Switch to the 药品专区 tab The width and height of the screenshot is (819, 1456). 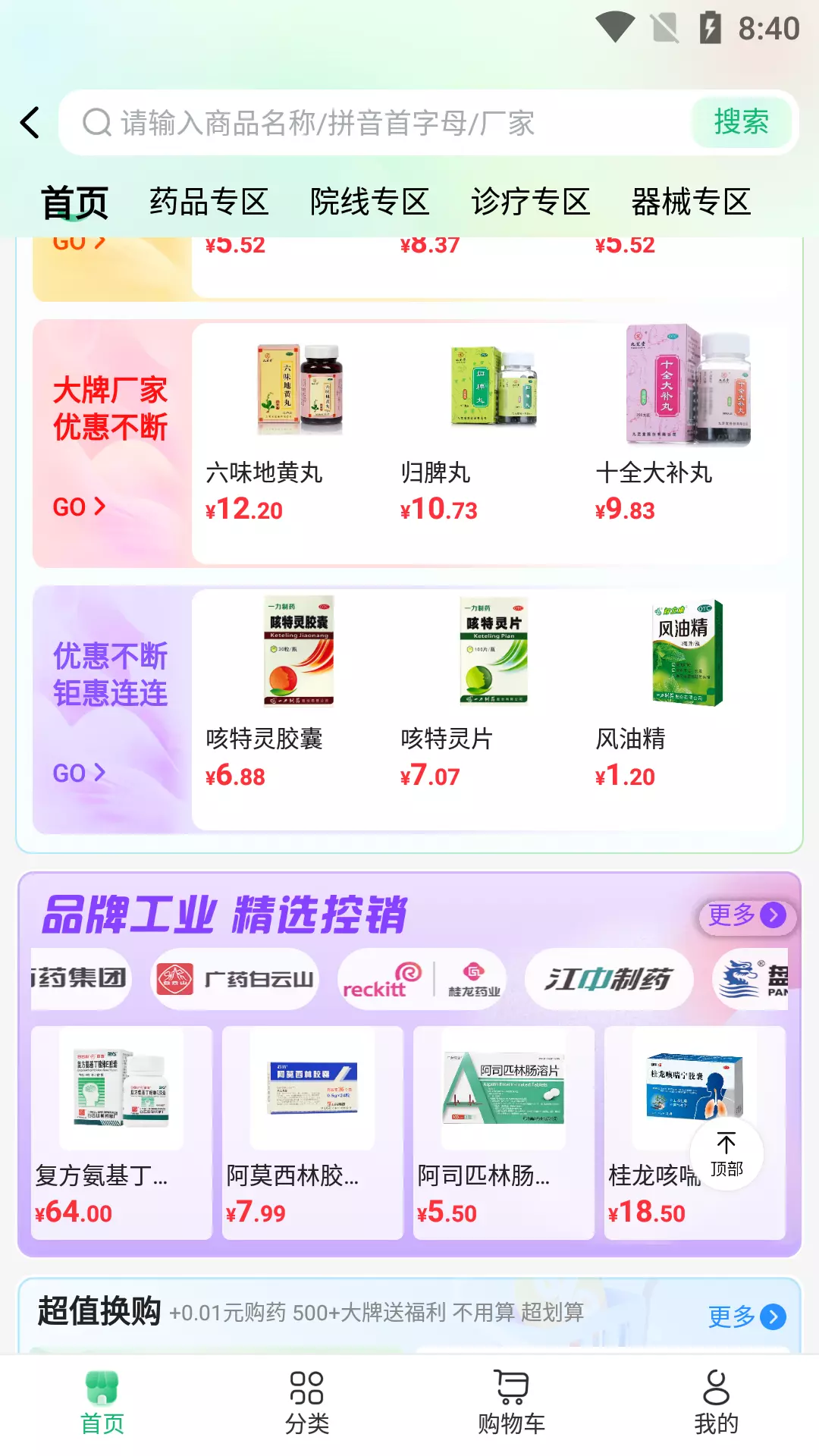pyautogui.click(x=209, y=202)
